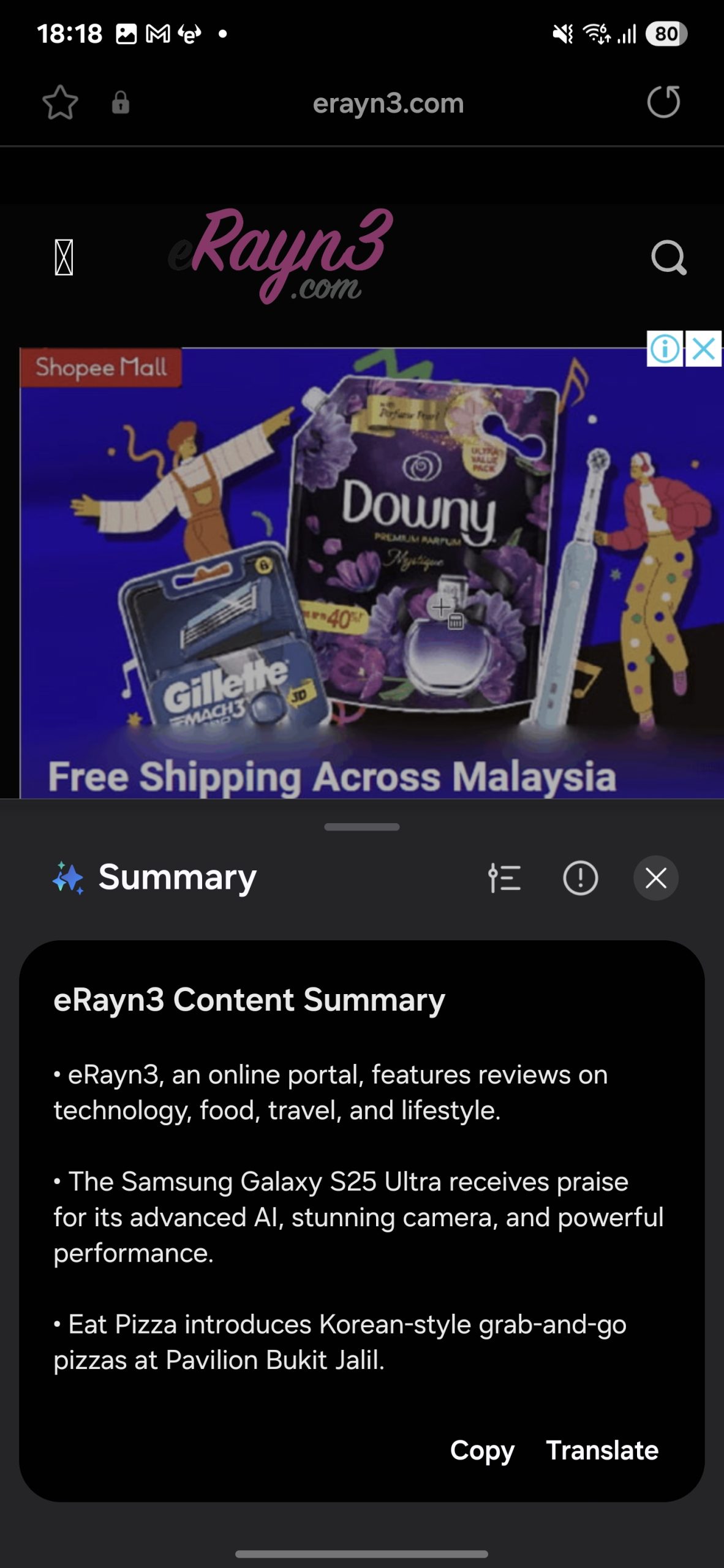Viewport: 724px width, 1568px height.
Task: View the site's security lock info
Action: point(121,102)
